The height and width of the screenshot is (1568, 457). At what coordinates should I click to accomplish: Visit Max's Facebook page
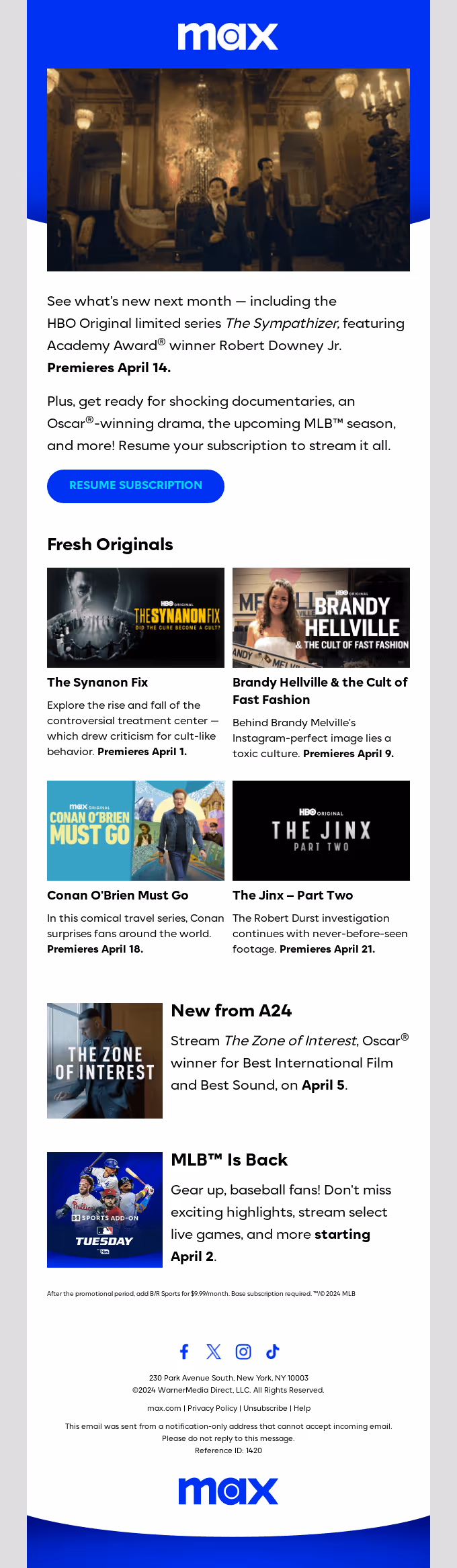(184, 1352)
